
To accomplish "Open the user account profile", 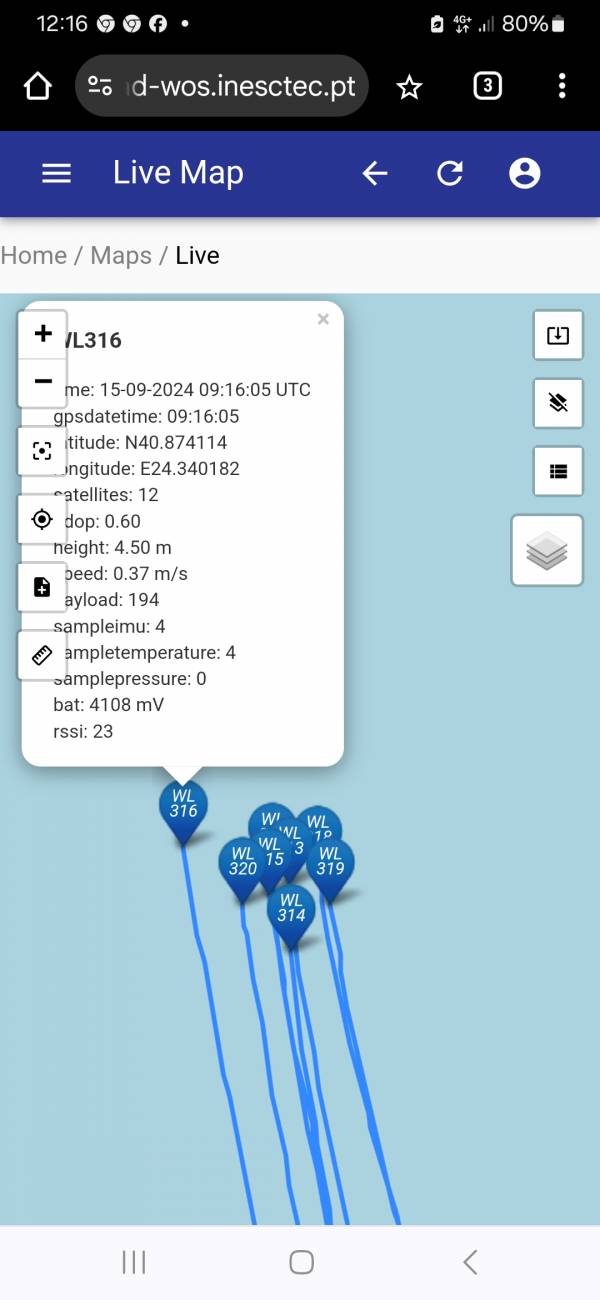I will click(x=524, y=173).
